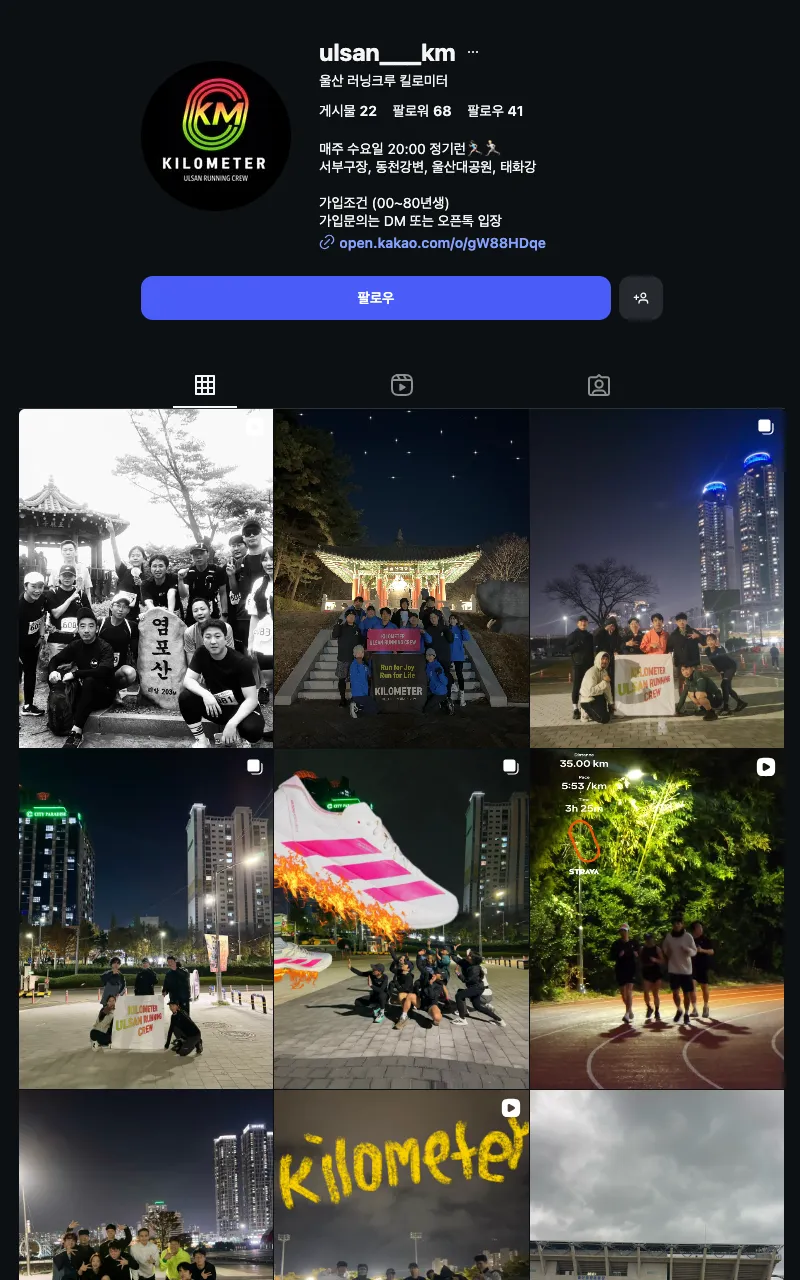This screenshot has height=1280, width=800.
Task: Open the options menu beside ulsan___km
Action: click(x=473, y=52)
